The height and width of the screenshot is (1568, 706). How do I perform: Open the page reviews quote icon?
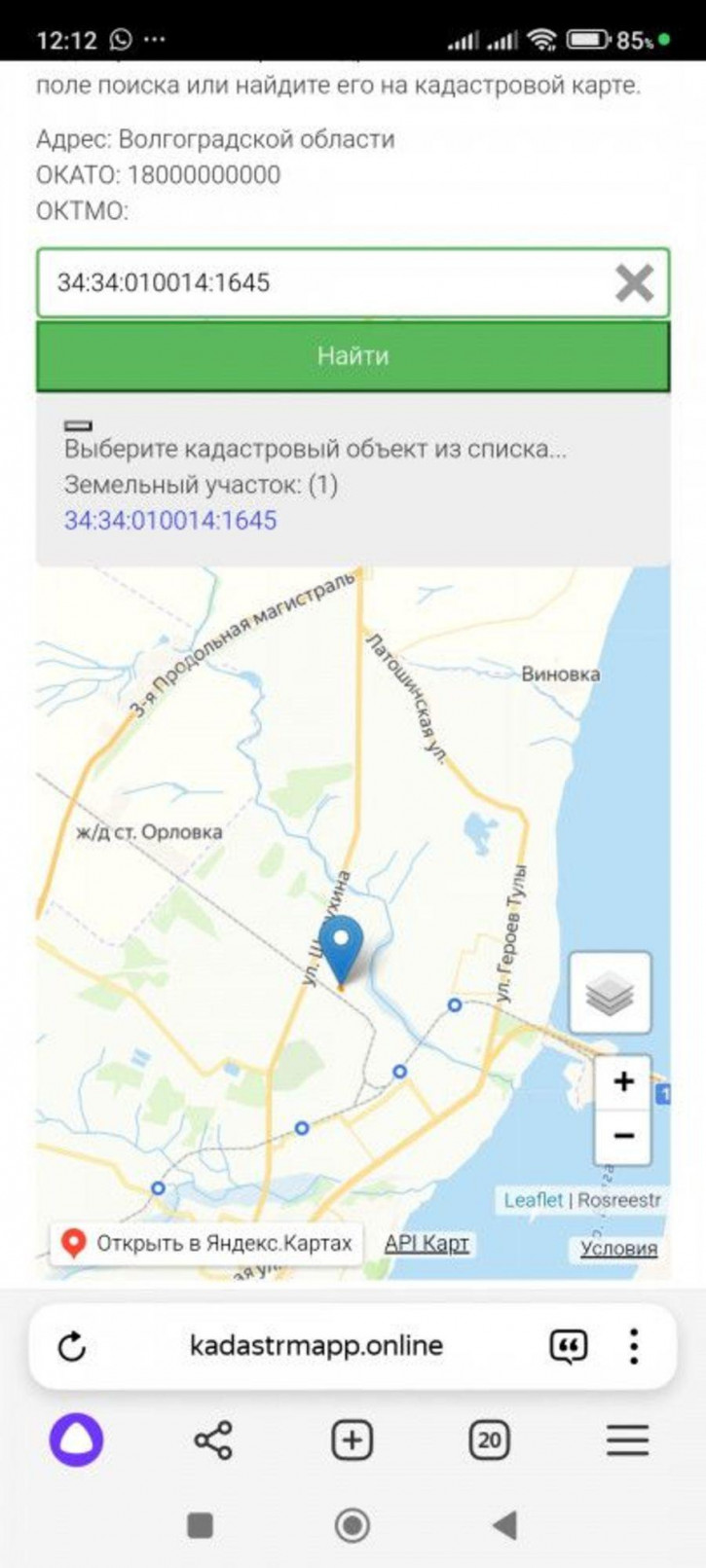pyautogui.click(x=569, y=1347)
